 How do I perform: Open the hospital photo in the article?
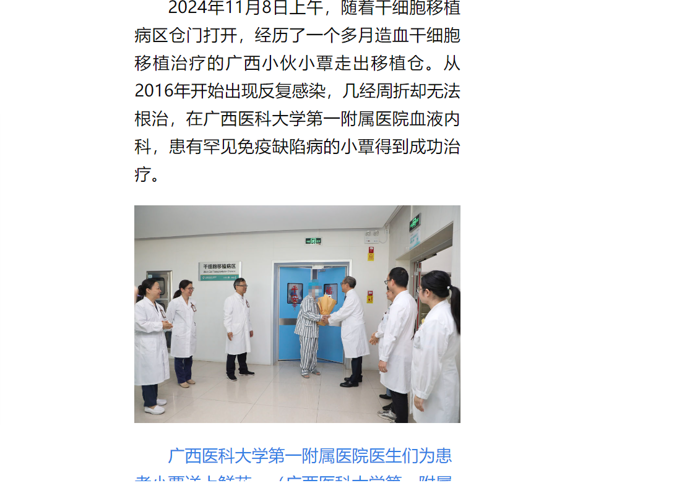coord(297,314)
